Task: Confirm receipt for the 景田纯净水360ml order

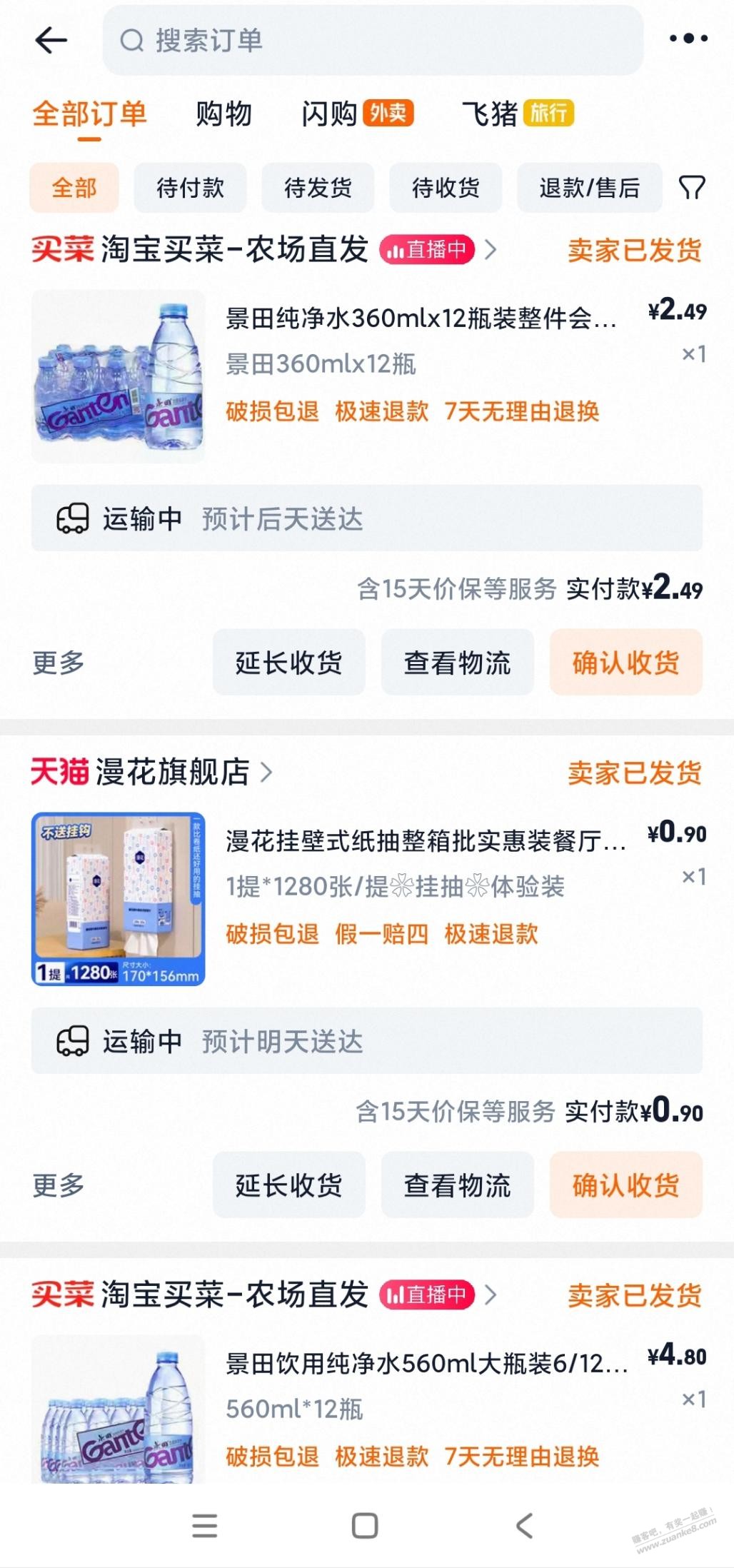Action: [x=625, y=663]
